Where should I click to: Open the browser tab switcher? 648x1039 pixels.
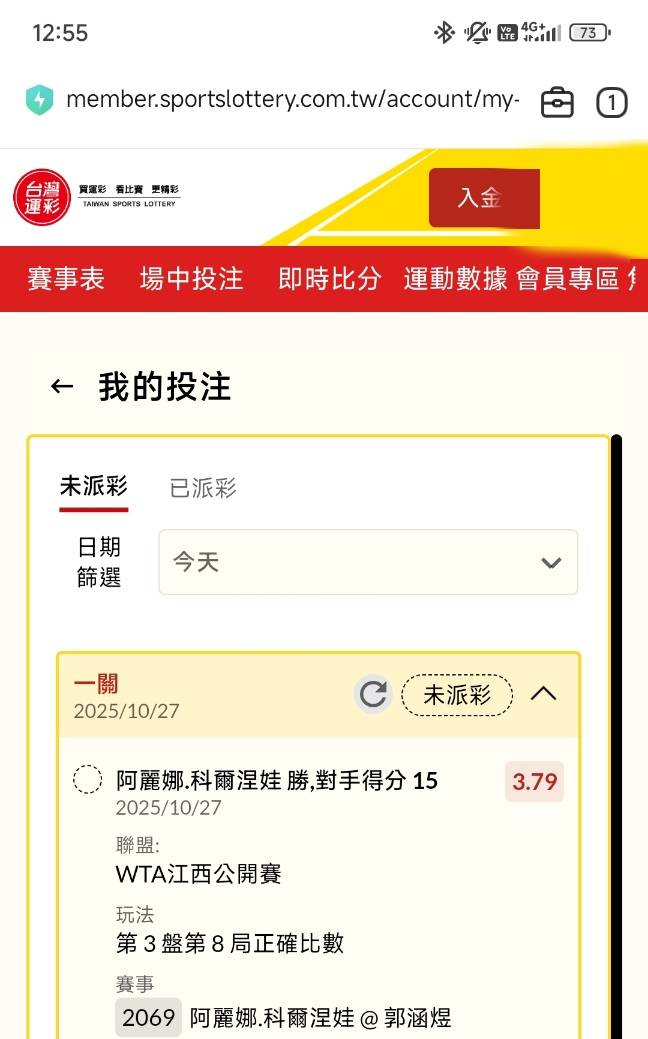pos(611,102)
